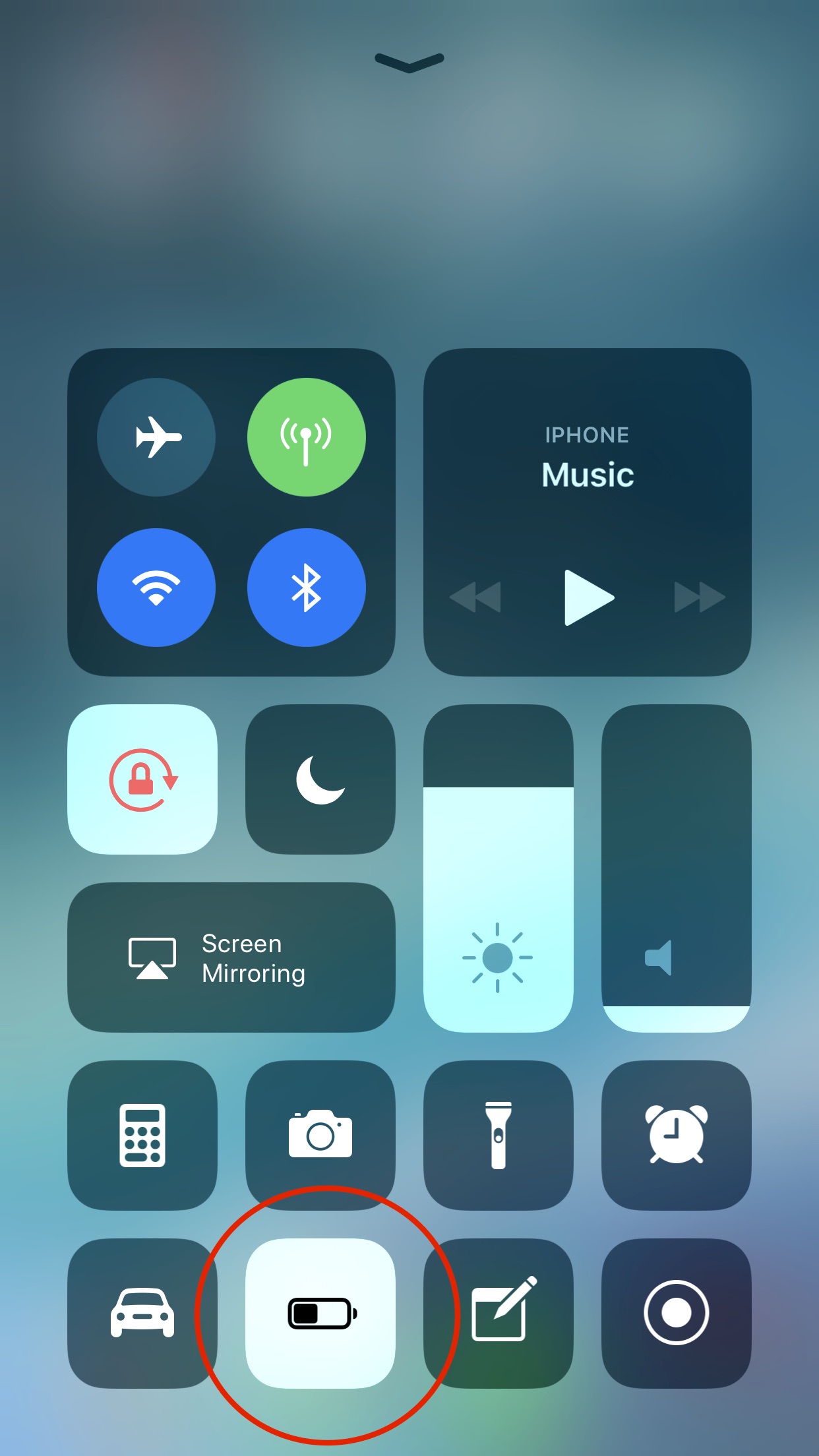Enable Airplane Mode
This screenshot has height=1456, width=819.
[156, 437]
